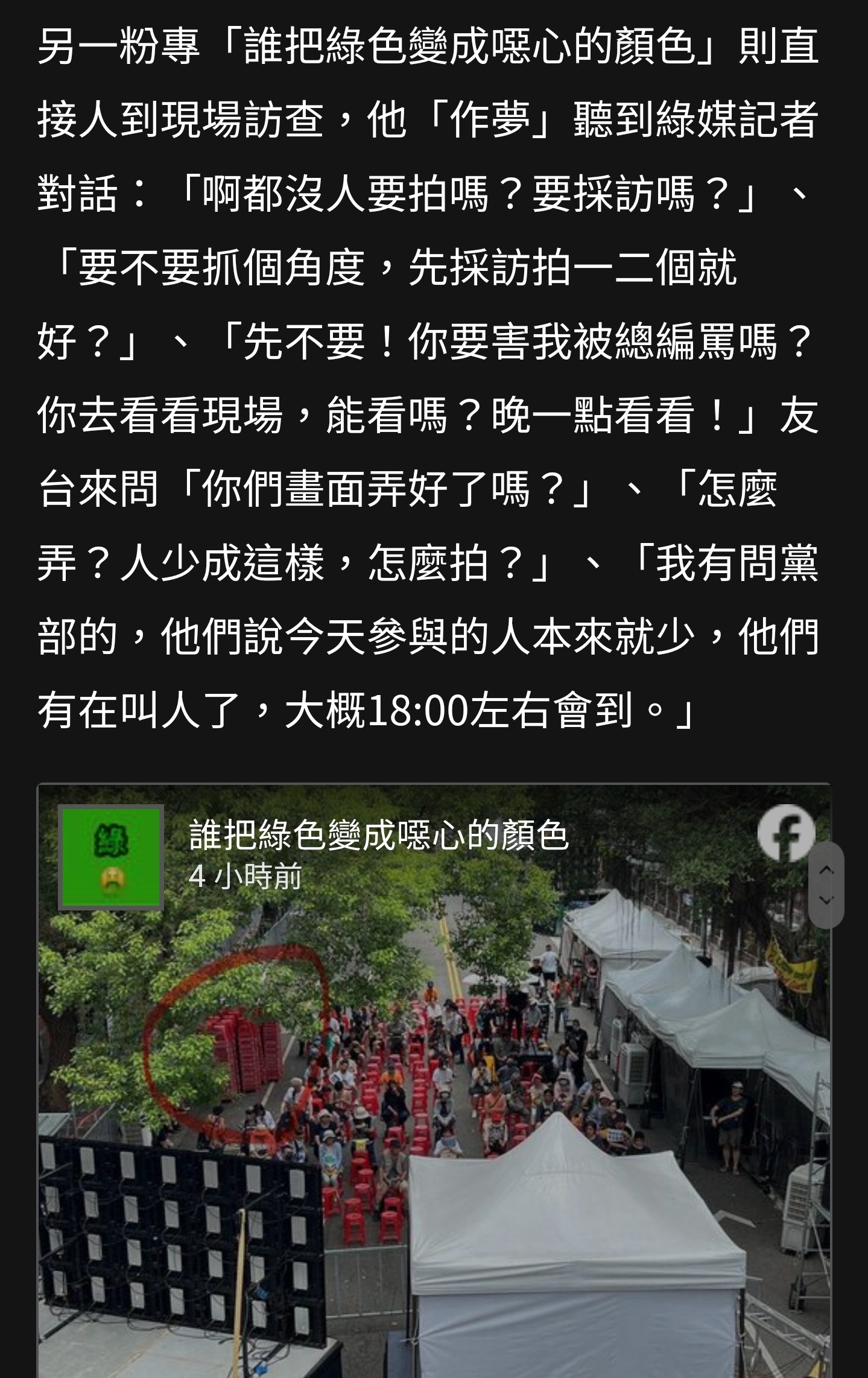Tap the down arrow on the scroll handle
Screen dimensions: 868x1378
(826, 900)
